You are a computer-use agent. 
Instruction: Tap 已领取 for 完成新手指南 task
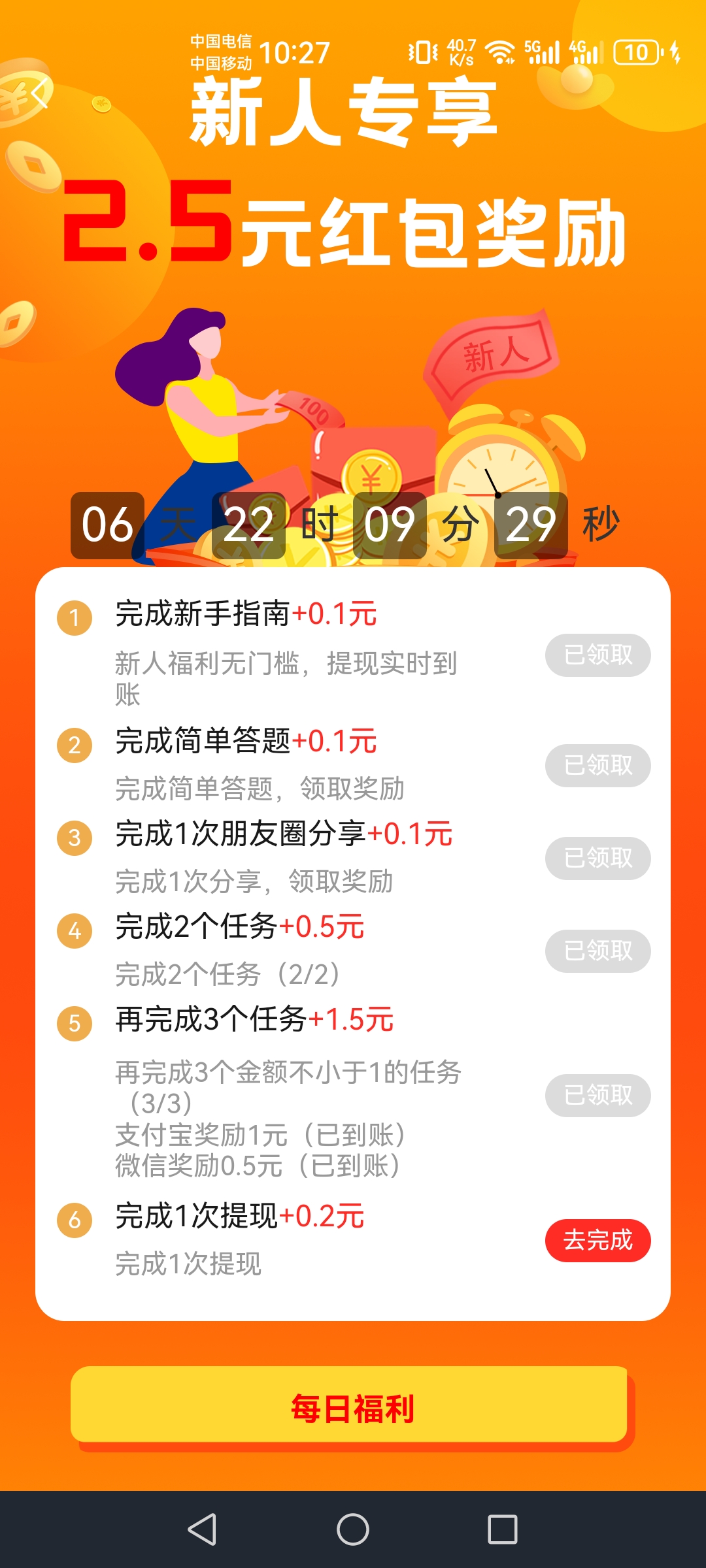[597, 655]
